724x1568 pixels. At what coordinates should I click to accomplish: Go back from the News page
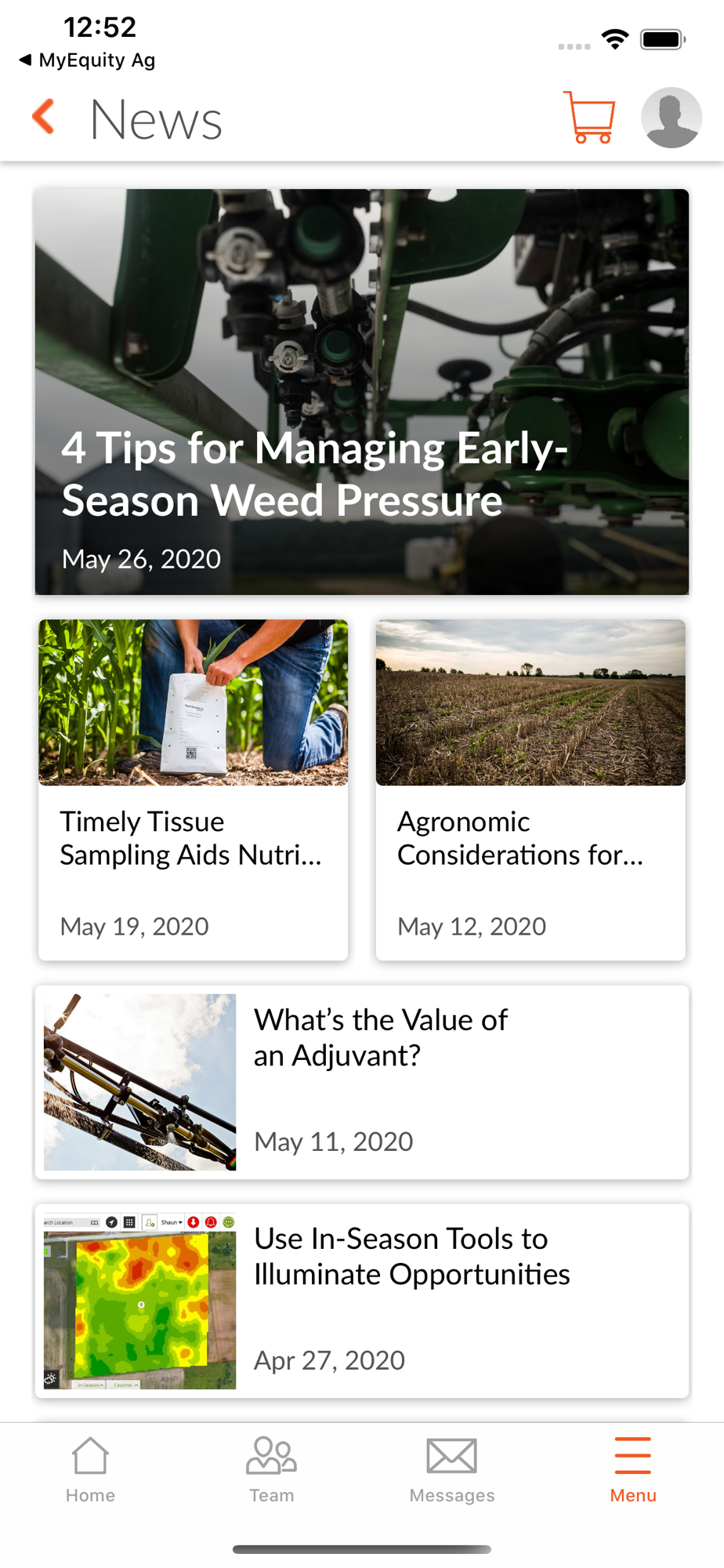coord(45,118)
